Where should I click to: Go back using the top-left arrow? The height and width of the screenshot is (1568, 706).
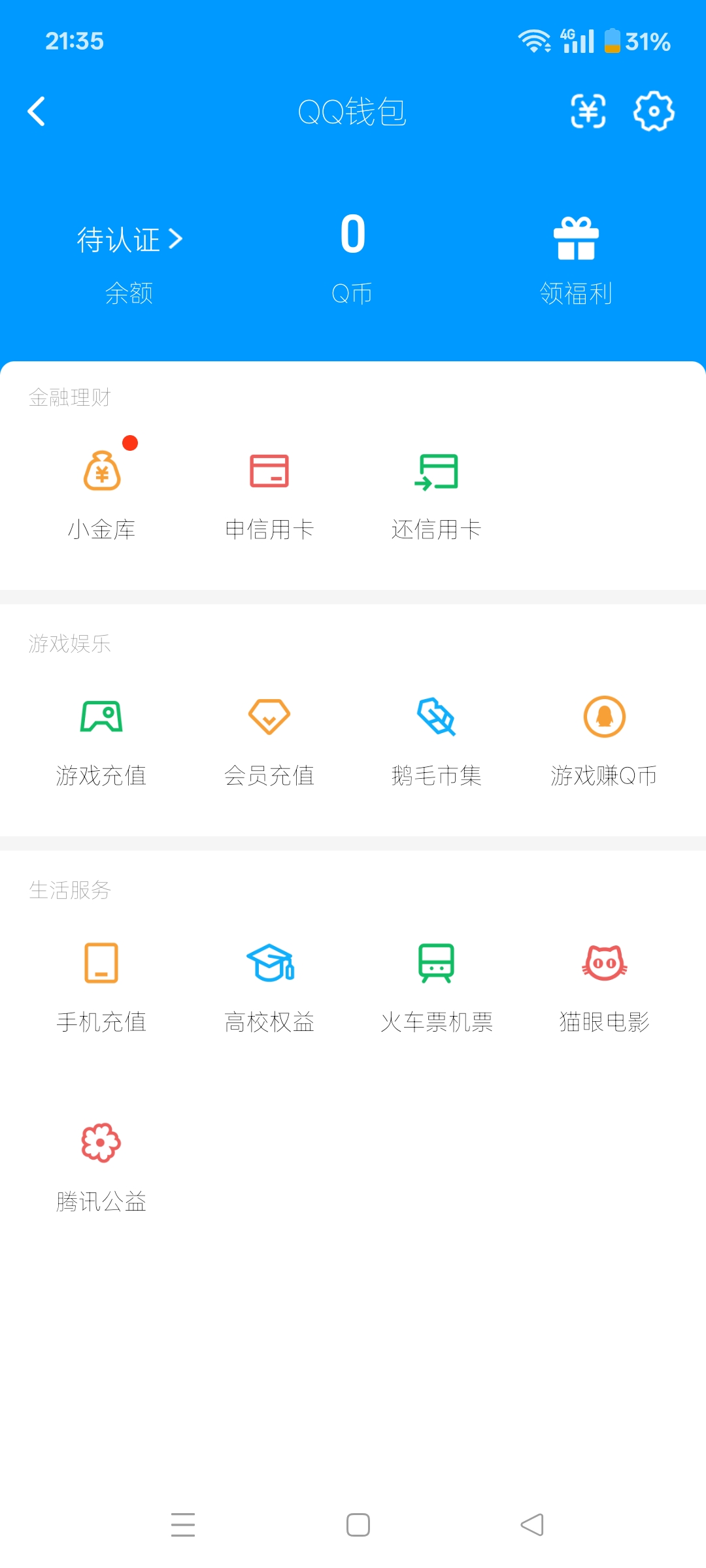click(x=37, y=111)
